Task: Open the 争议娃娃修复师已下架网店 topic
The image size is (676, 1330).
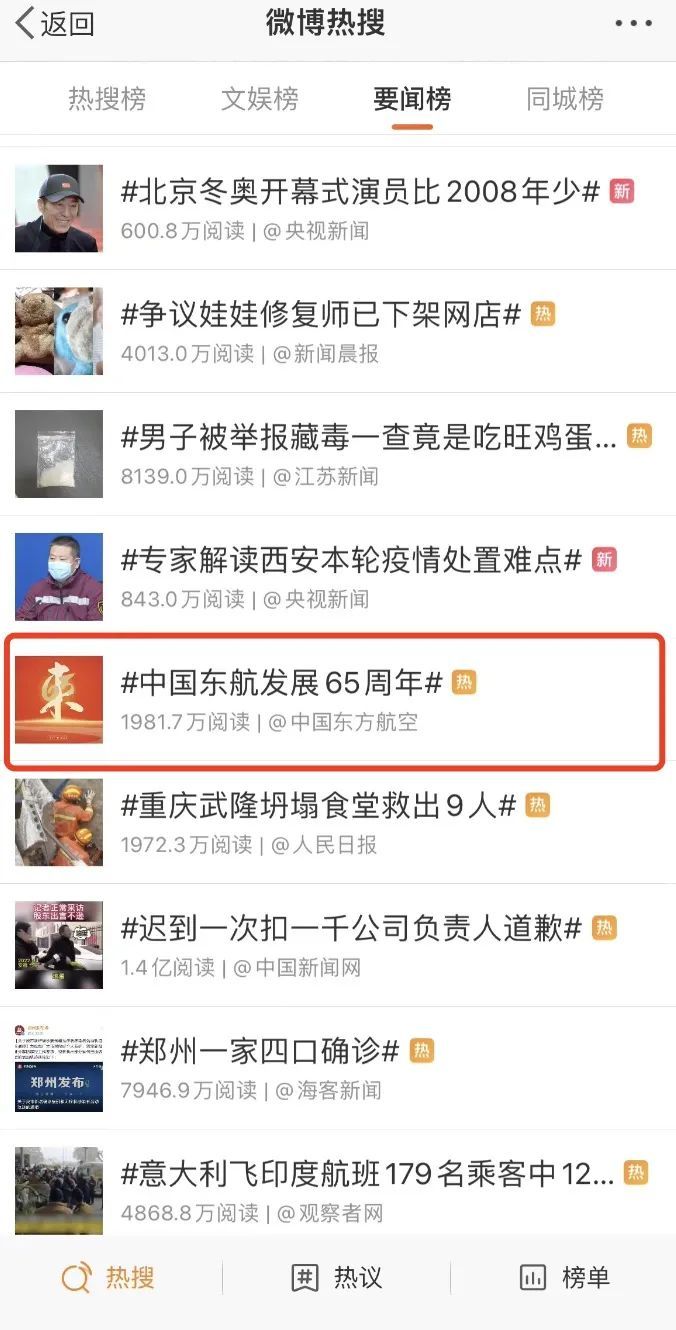Action: click(320, 315)
